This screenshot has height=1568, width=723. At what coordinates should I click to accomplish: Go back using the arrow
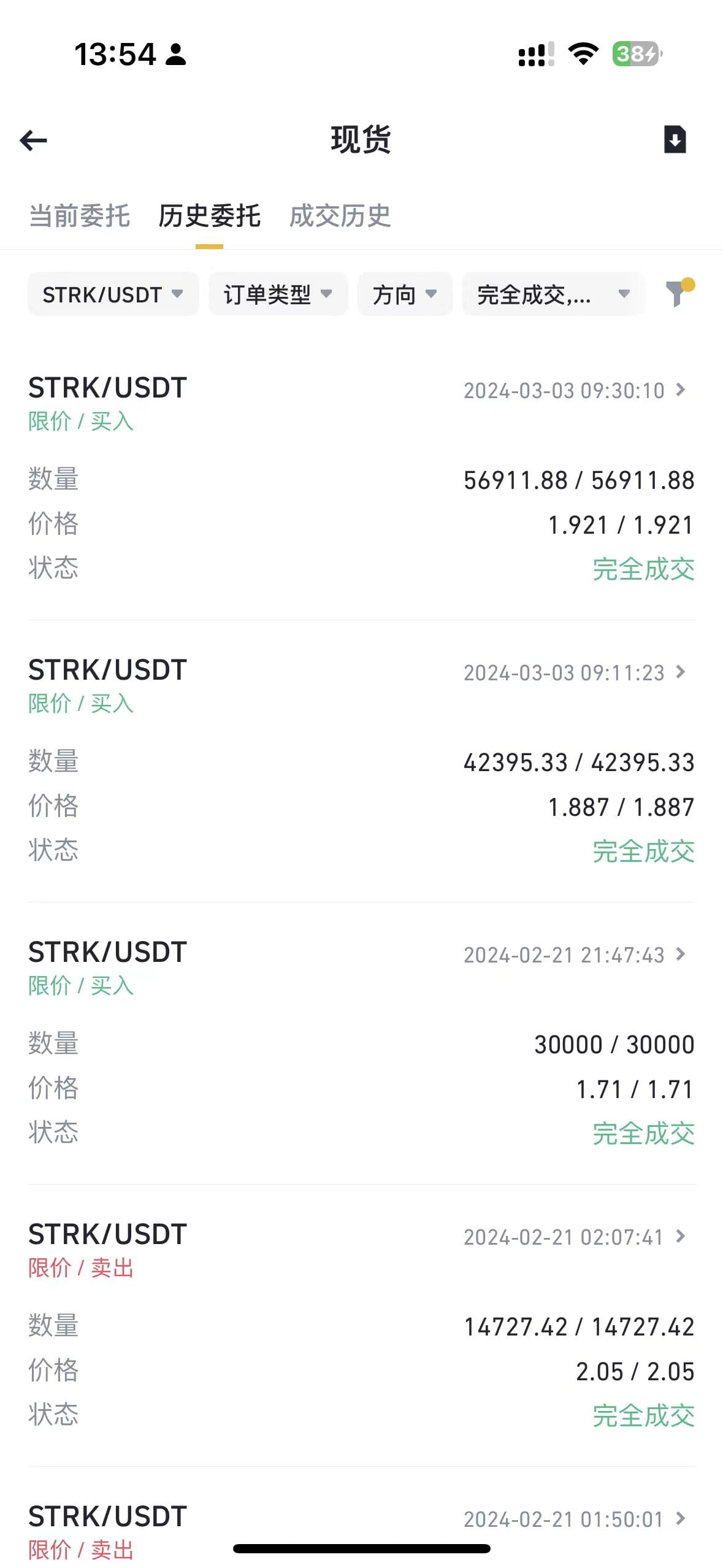coord(34,140)
